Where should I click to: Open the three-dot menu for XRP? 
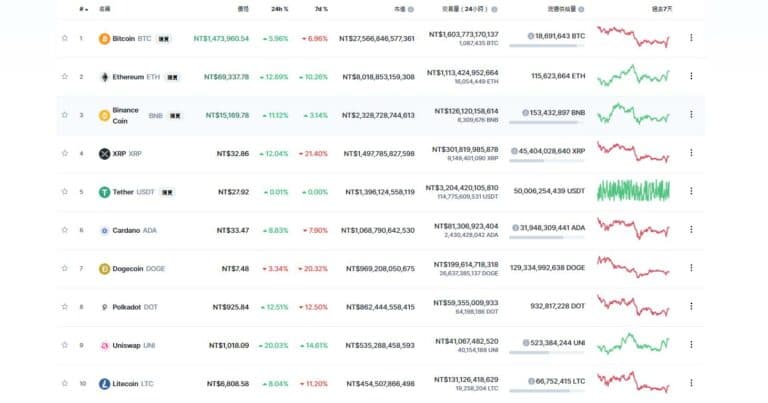(691, 153)
